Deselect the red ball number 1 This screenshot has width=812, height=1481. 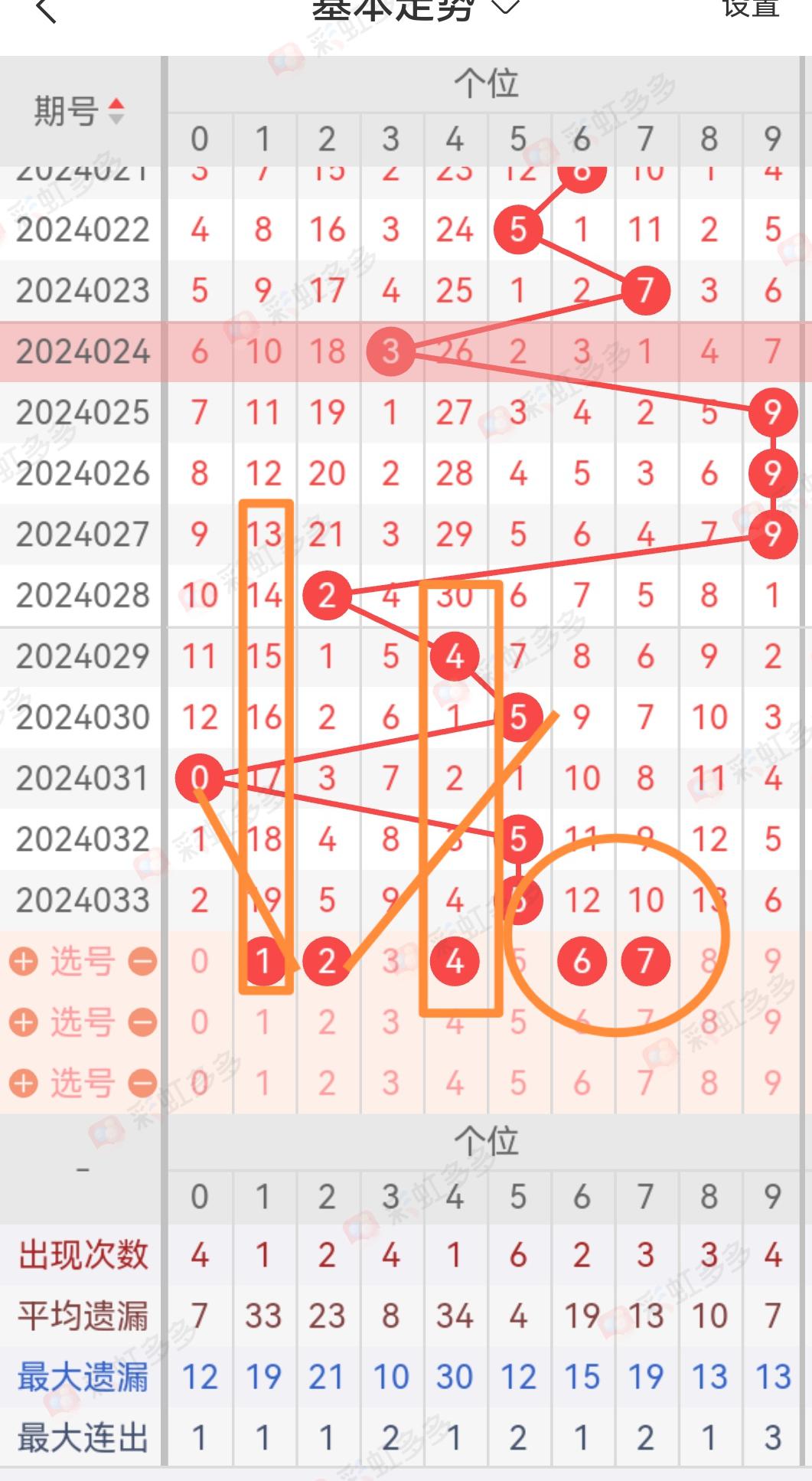[263, 961]
